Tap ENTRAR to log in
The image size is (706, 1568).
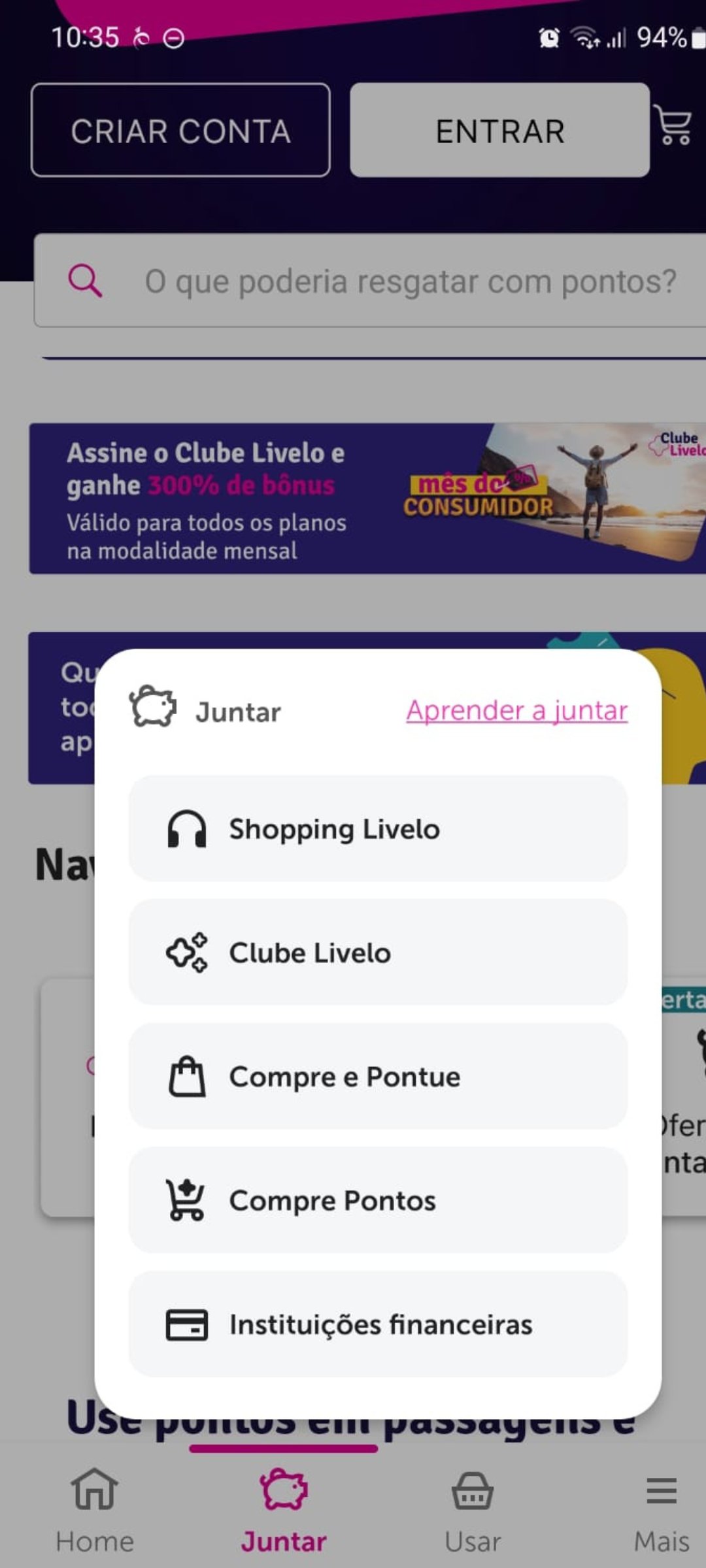coord(499,130)
